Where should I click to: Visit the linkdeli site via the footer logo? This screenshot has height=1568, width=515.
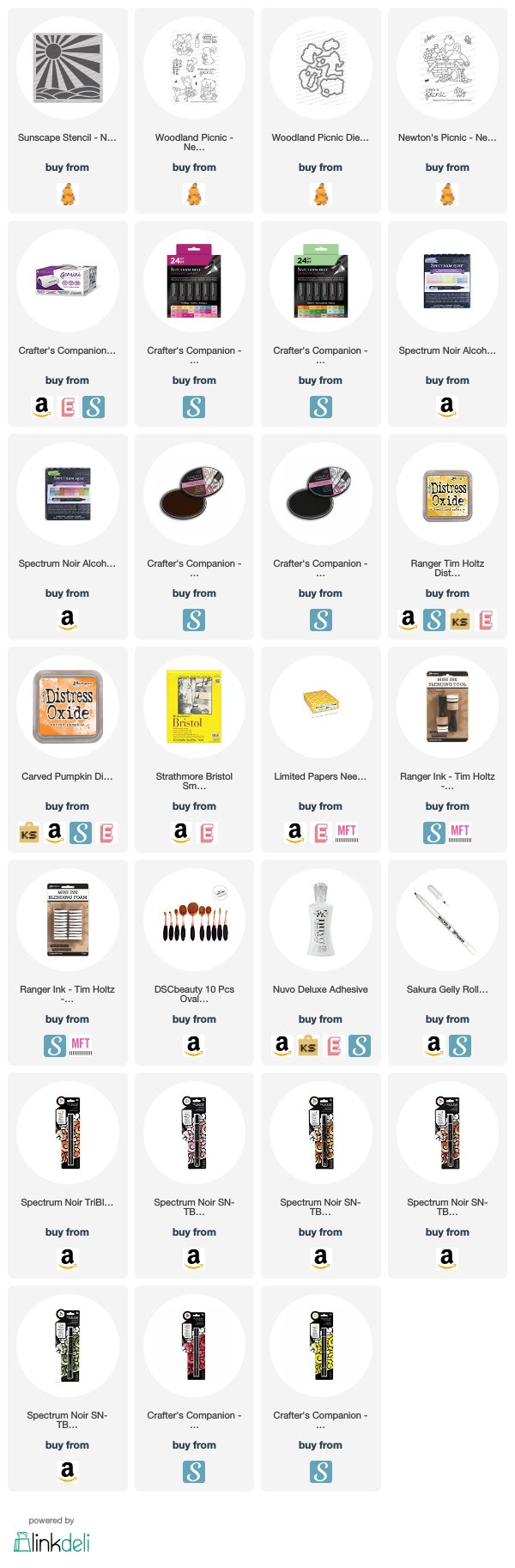coord(51,1542)
